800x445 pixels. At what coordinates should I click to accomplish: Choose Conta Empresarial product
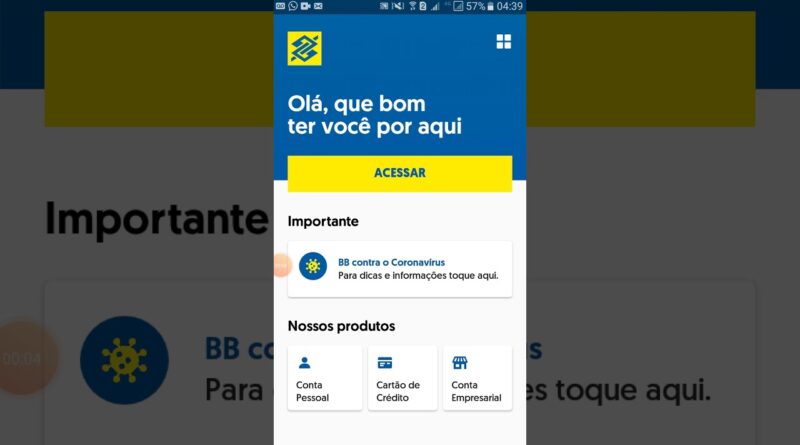477,378
